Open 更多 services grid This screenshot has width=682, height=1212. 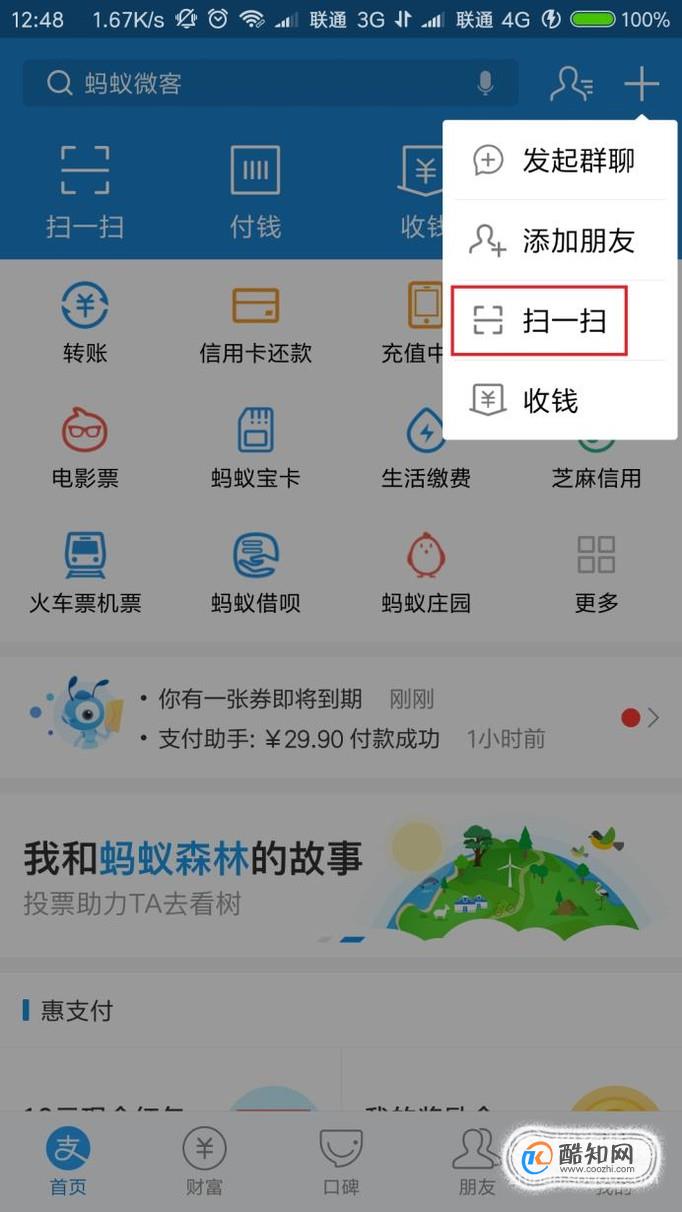pyautogui.click(x=597, y=573)
